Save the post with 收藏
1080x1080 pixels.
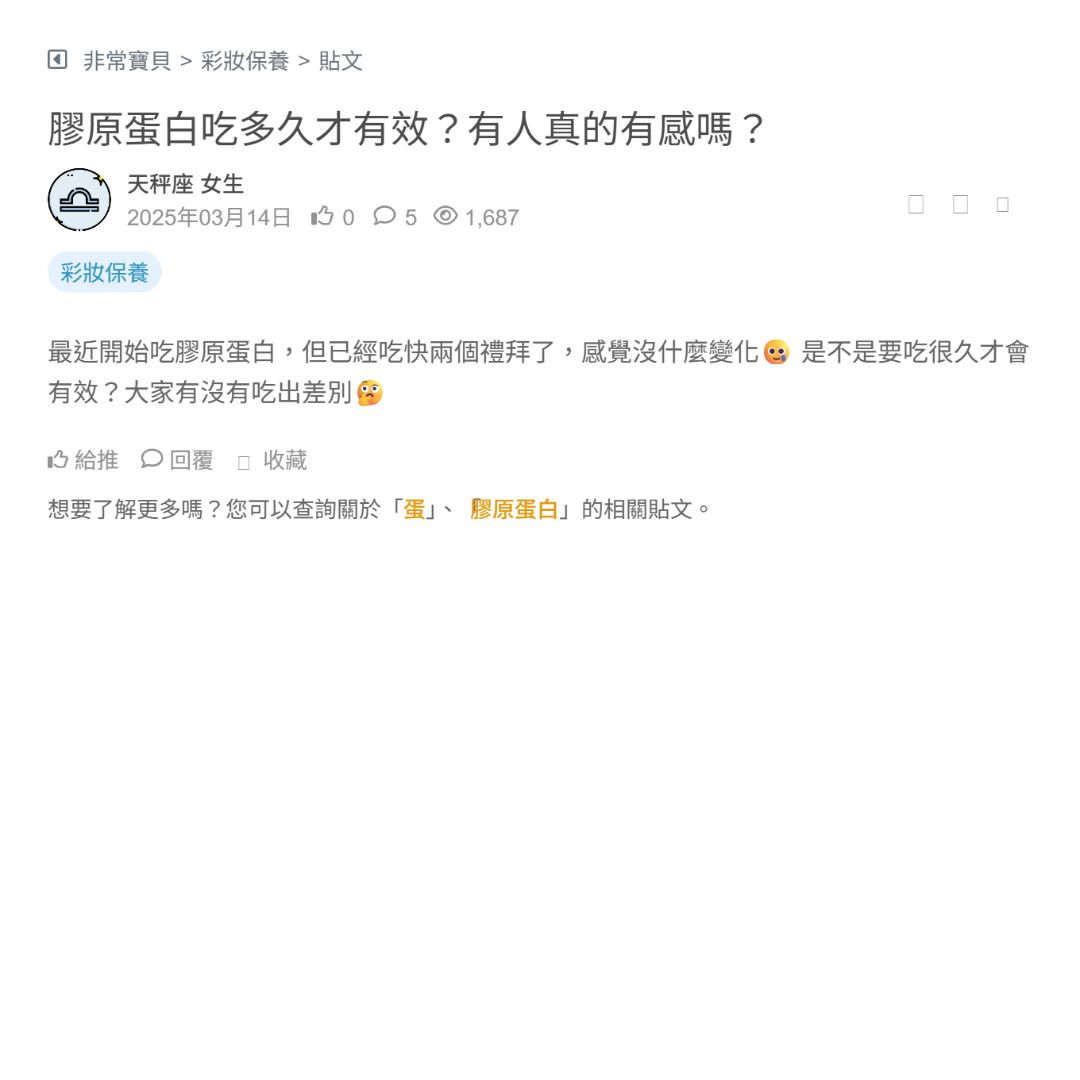pos(273,460)
